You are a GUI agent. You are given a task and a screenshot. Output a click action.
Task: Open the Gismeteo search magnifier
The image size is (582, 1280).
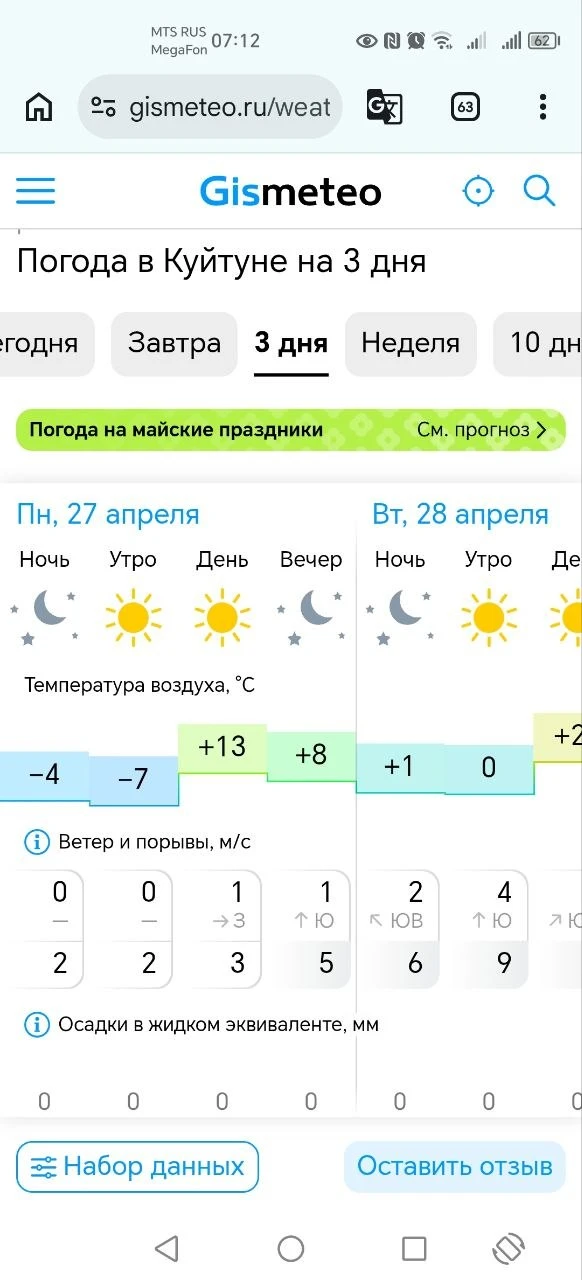(x=539, y=190)
